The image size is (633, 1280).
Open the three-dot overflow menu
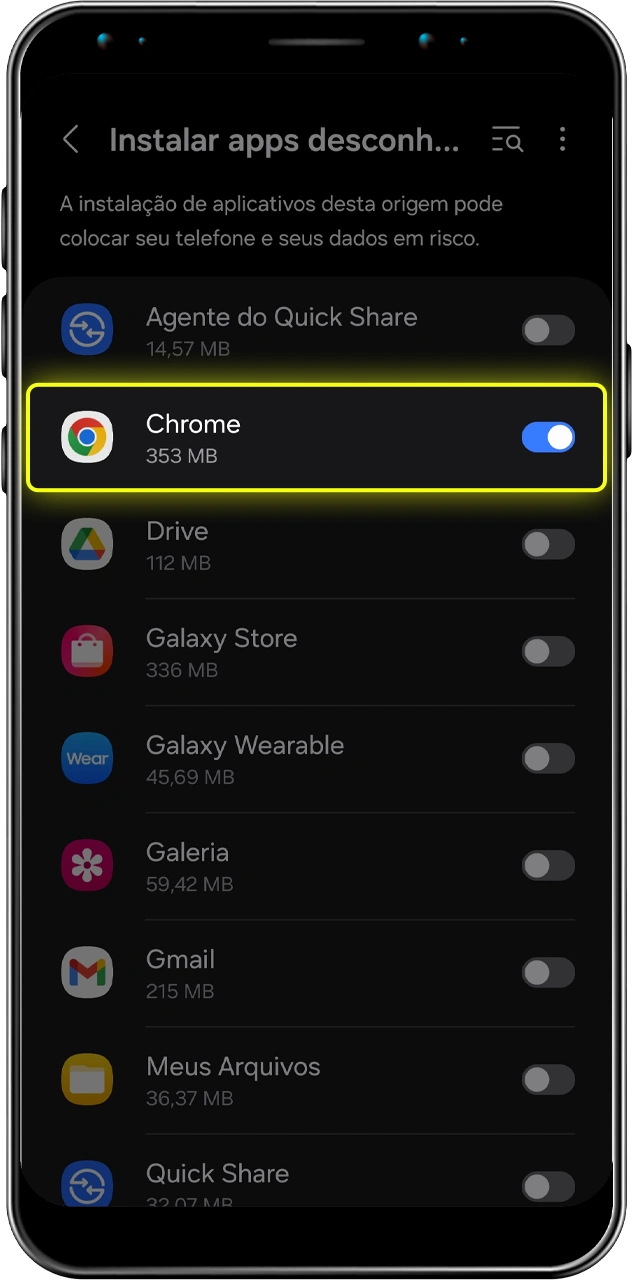coord(563,140)
